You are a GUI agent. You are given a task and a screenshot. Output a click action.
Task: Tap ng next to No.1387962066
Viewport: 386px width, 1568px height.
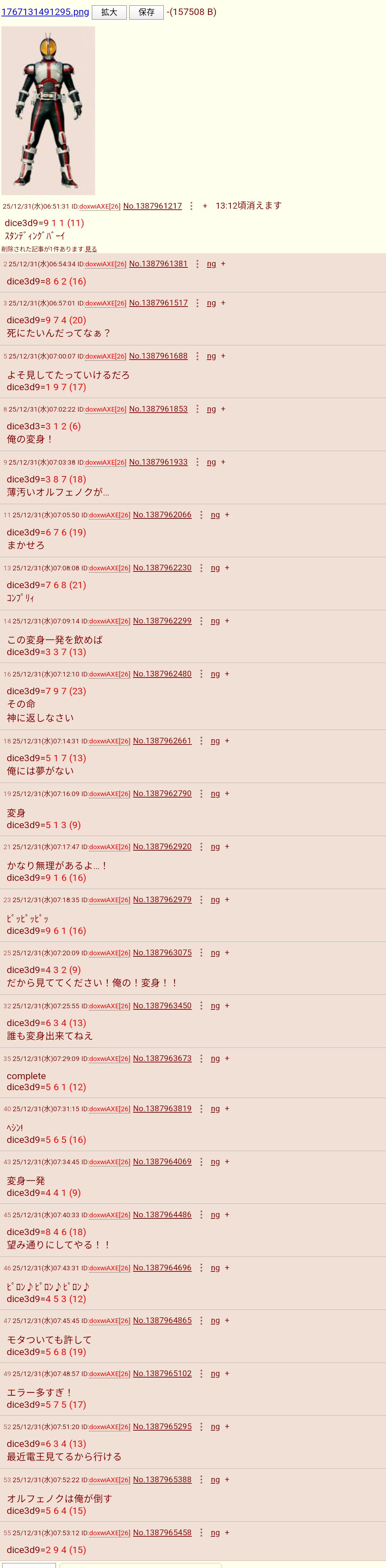[x=215, y=515]
